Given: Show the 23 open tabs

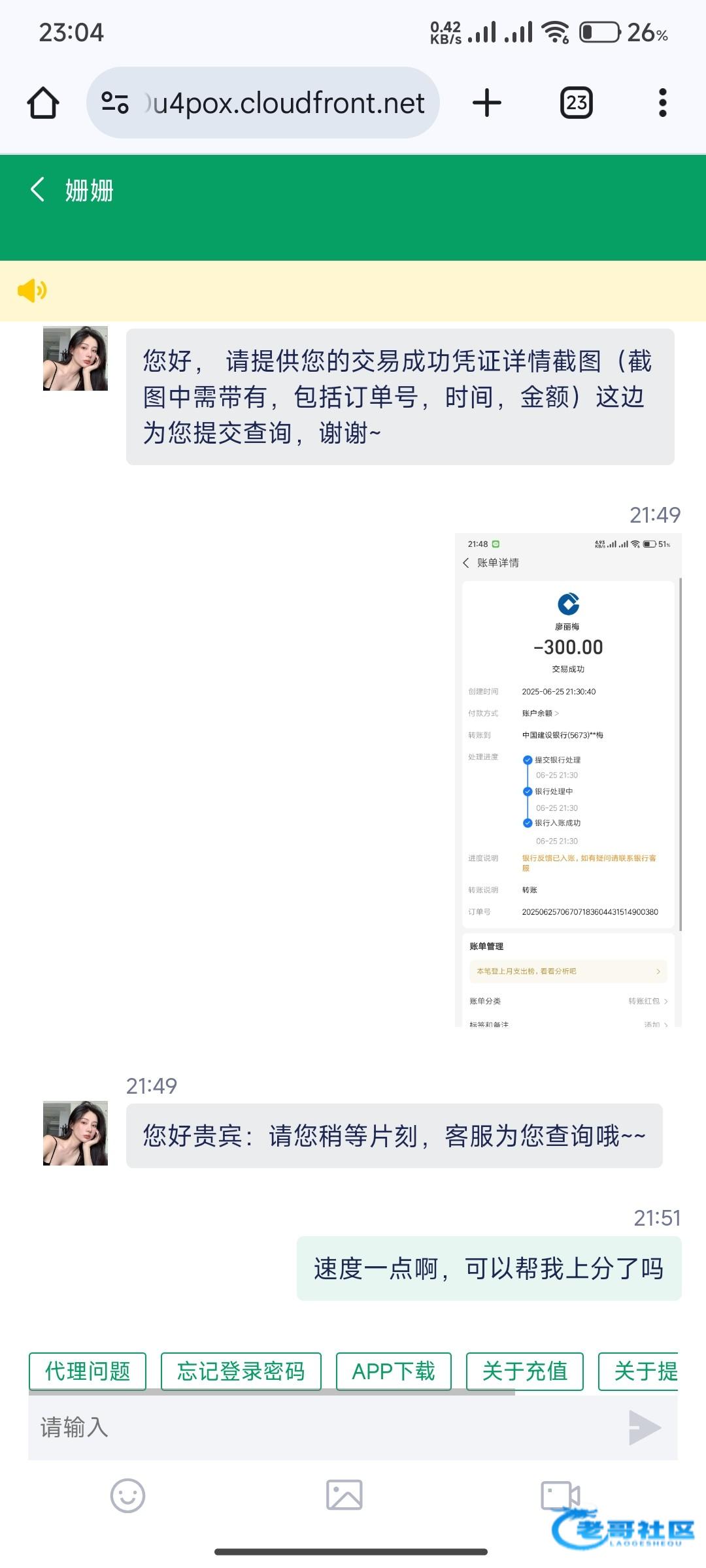Looking at the screenshot, I should (x=576, y=103).
